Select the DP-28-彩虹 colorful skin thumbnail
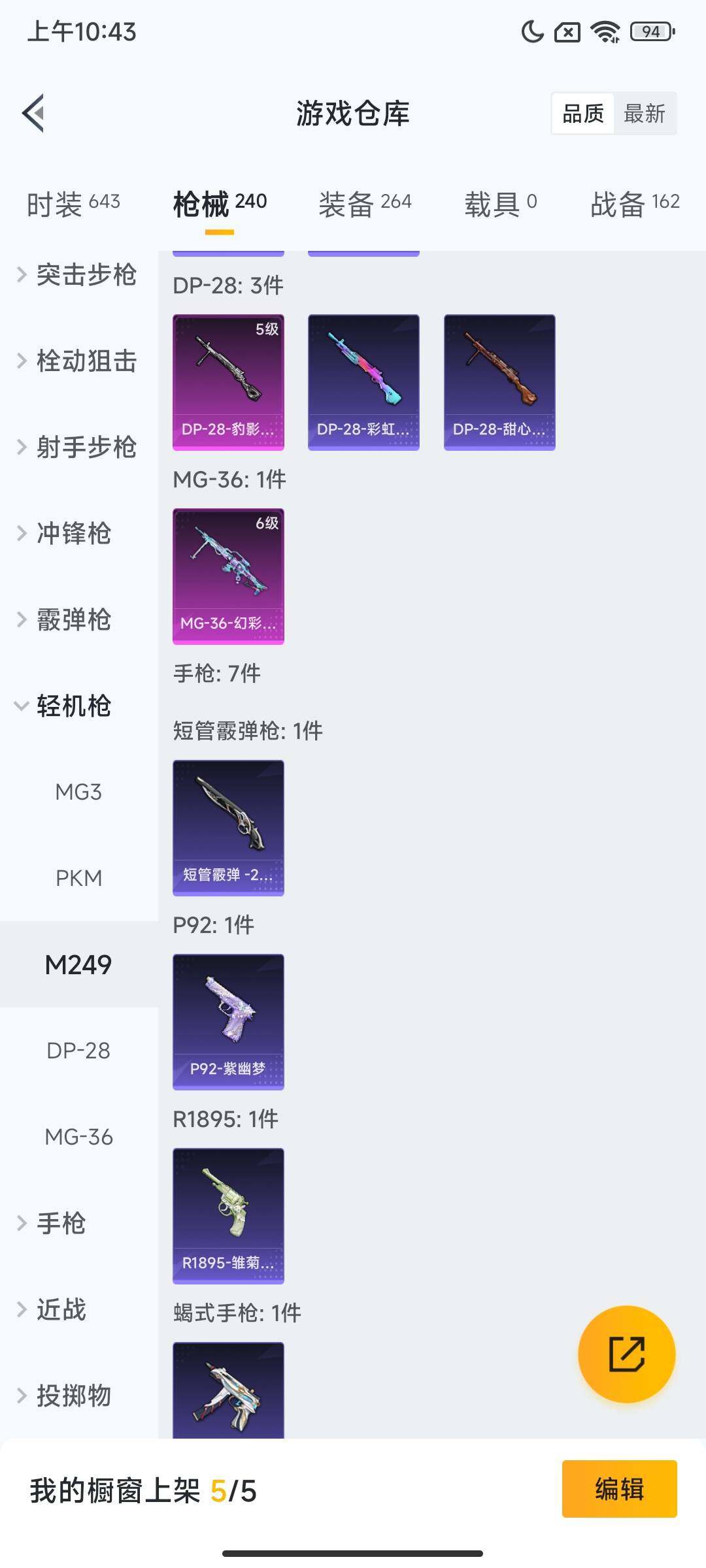This screenshot has height=1568, width=706. 363,382
